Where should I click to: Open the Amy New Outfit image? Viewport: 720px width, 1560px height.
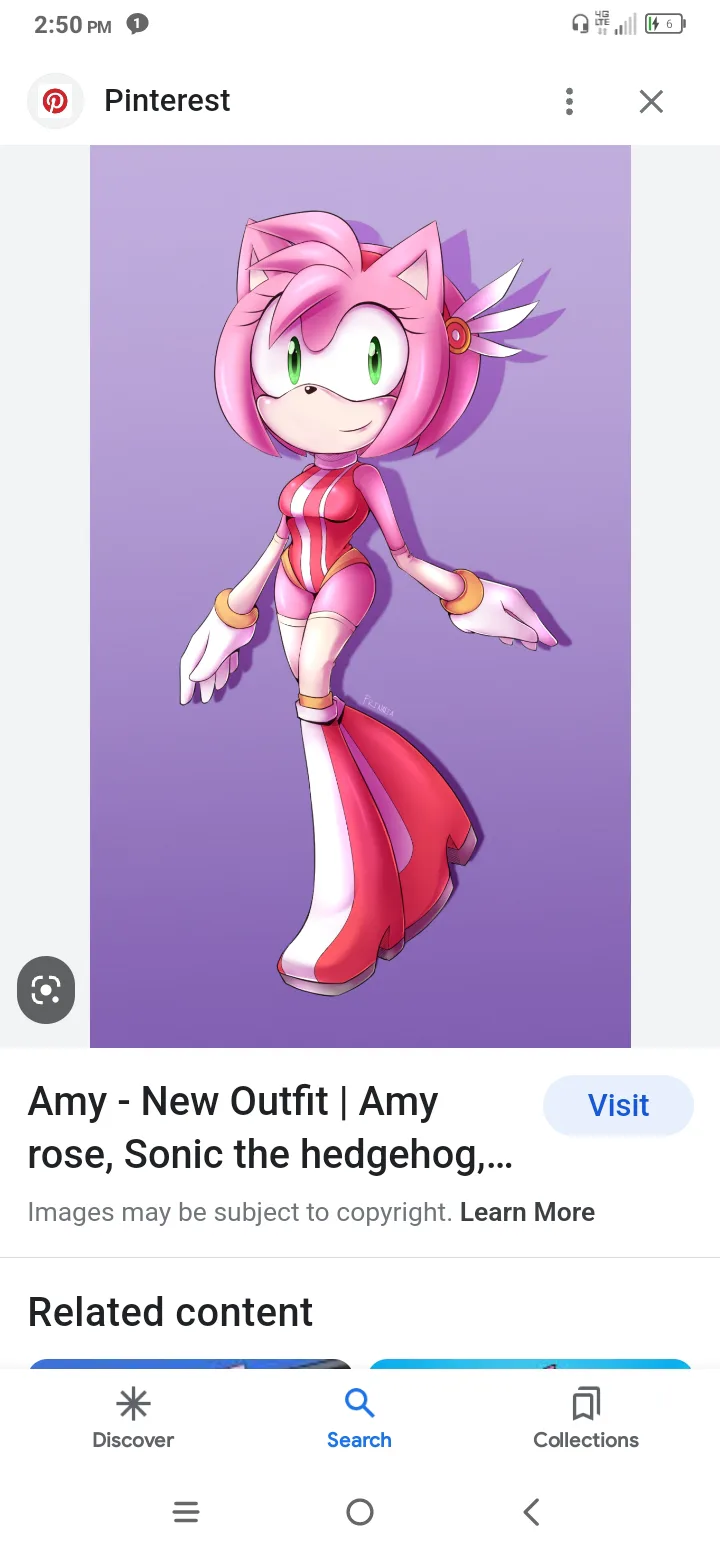click(x=360, y=596)
